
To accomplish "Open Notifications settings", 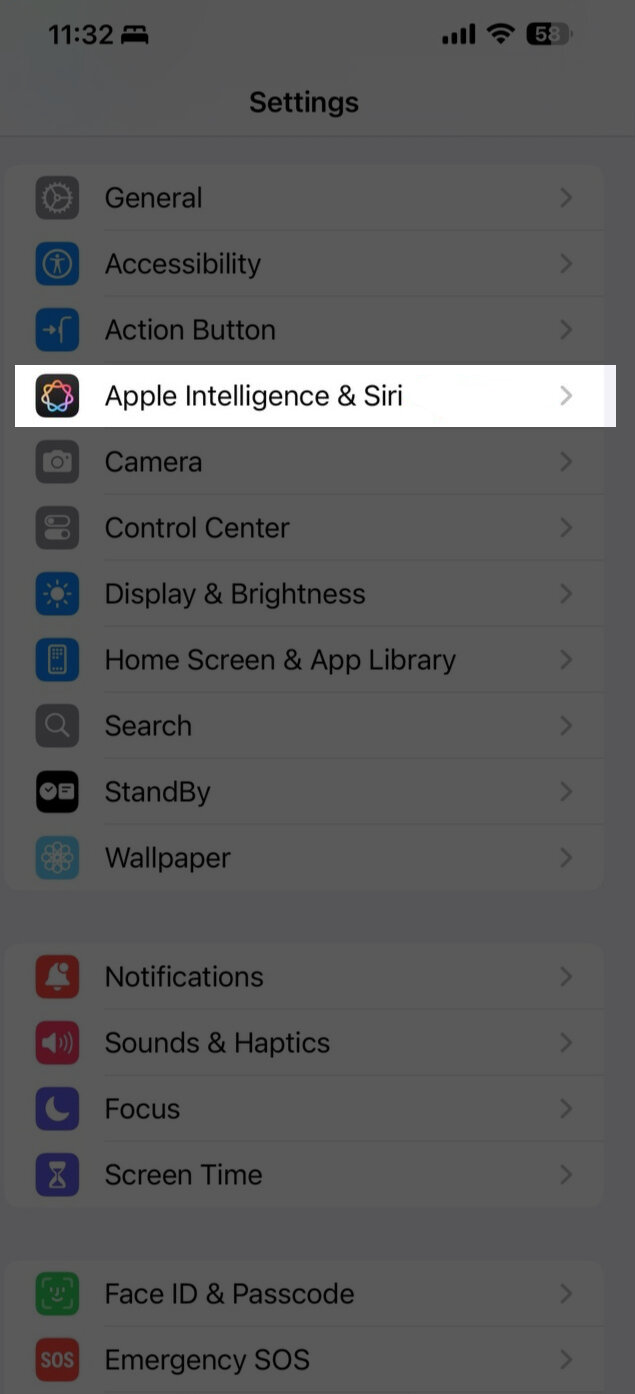I will coord(300,977).
